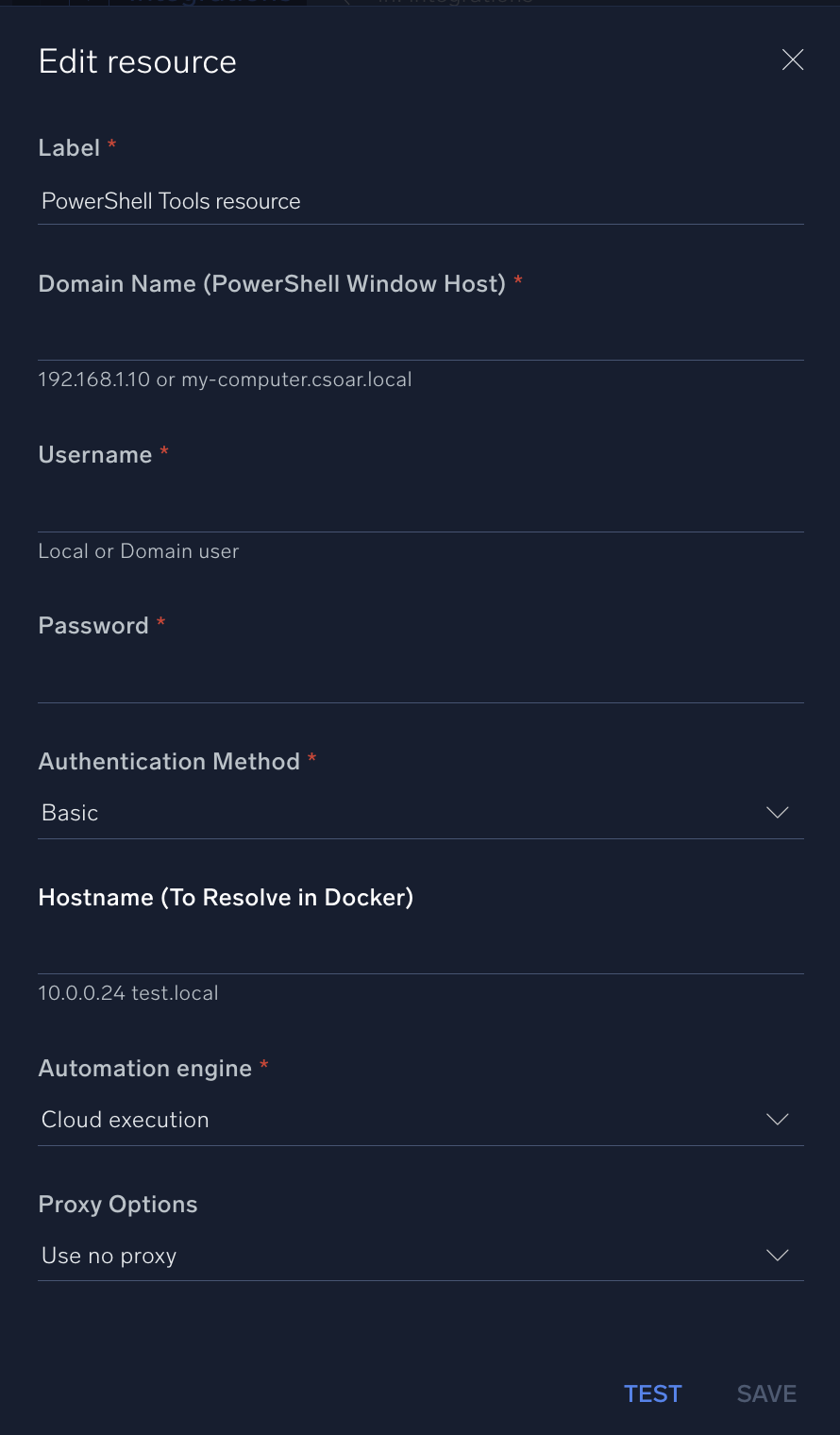Expand the Automation engine selector
The image size is (840, 1435).
tap(420, 1119)
